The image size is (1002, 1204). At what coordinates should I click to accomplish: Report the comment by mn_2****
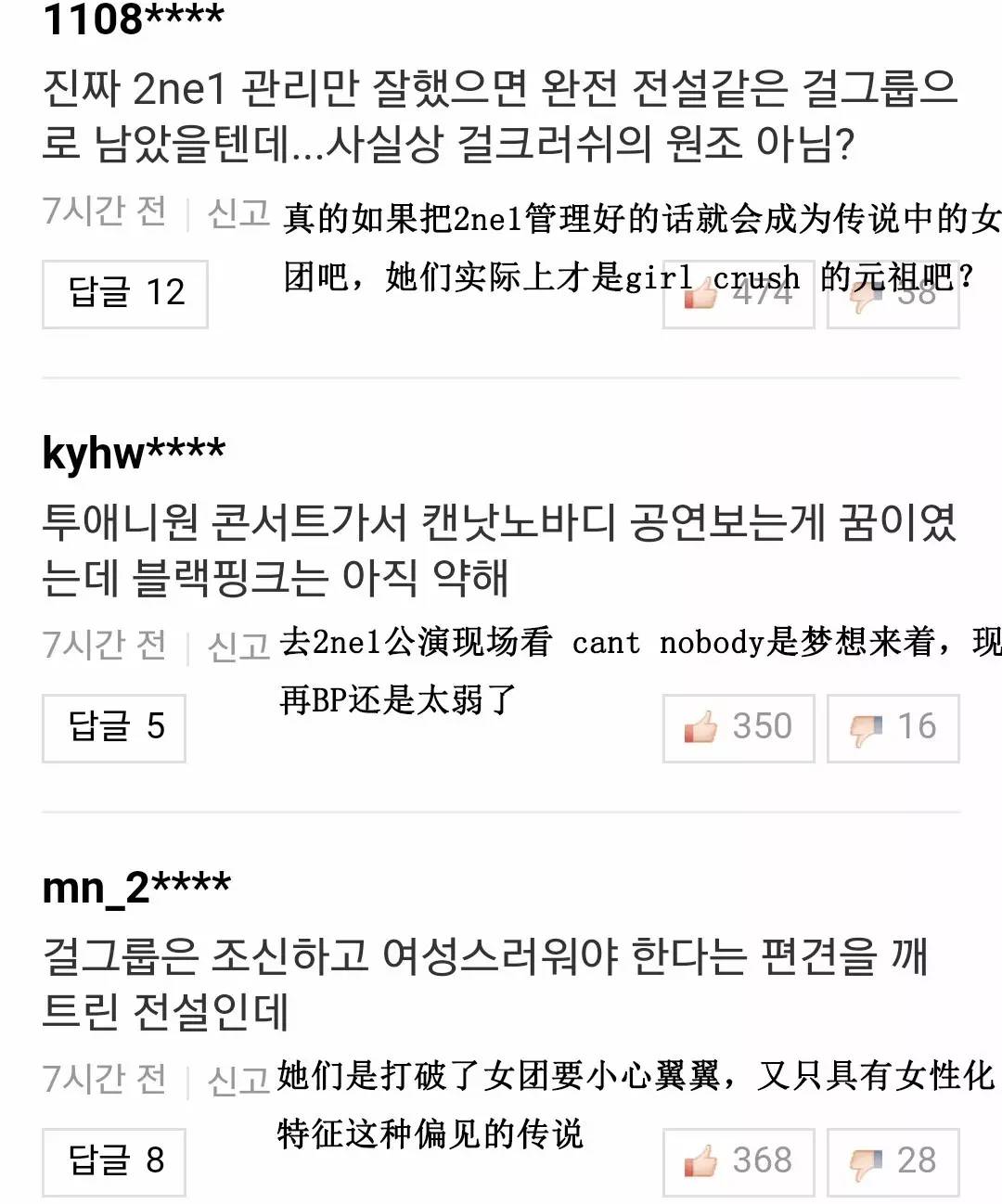click(238, 1080)
